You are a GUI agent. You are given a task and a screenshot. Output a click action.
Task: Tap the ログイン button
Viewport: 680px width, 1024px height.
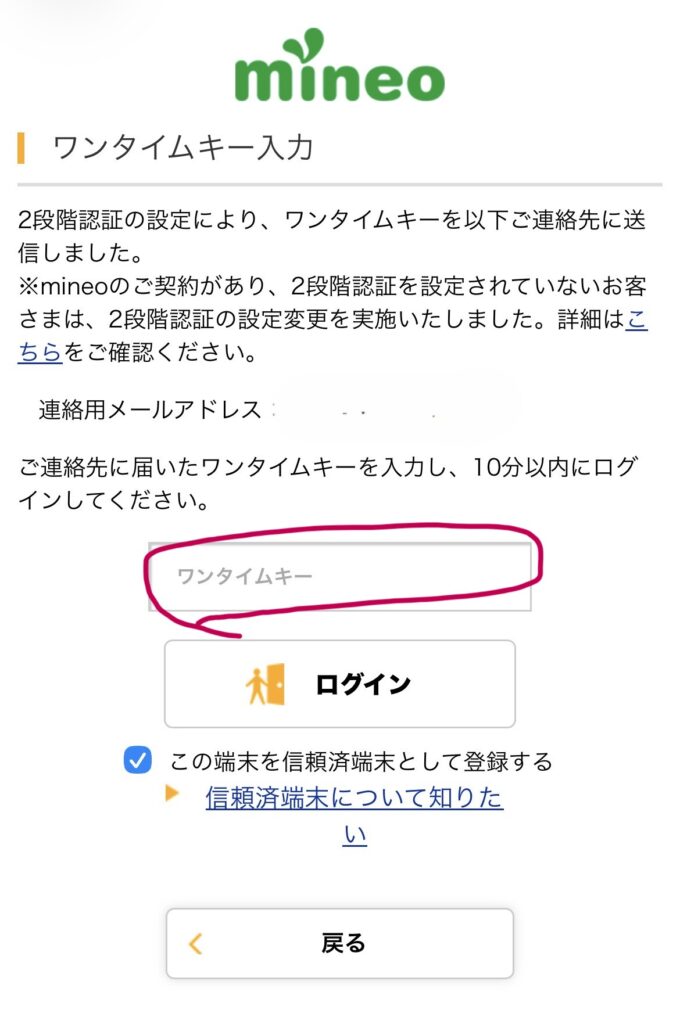pyautogui.click(x=340, y=684)
